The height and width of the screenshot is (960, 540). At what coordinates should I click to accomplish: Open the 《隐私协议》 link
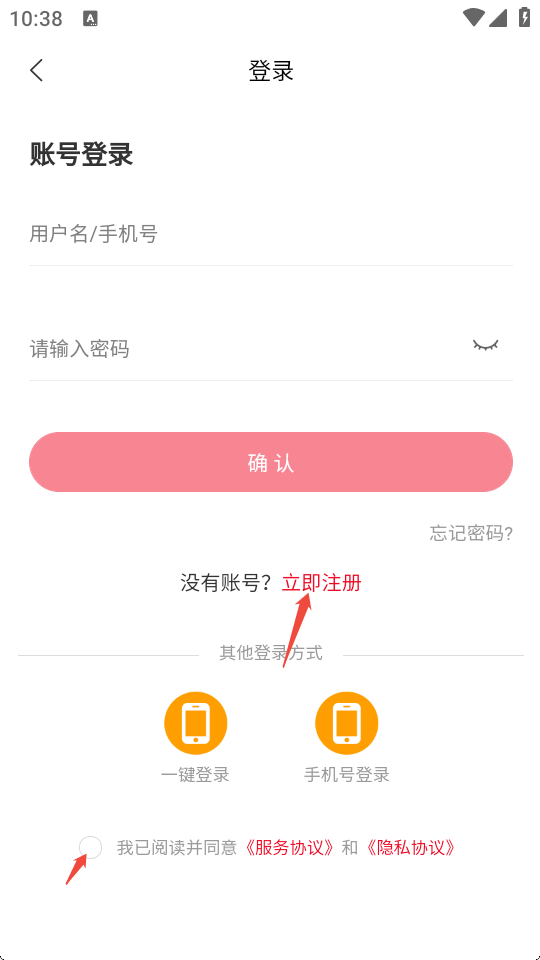[x=410, y=848]
